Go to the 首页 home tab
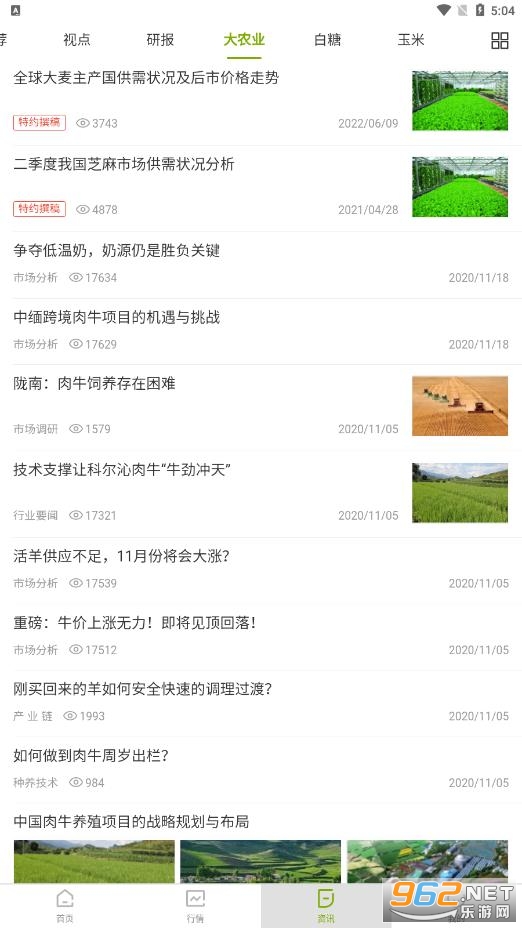The width and height of the screenshot is (522, 928). click(x=65, y=906)
